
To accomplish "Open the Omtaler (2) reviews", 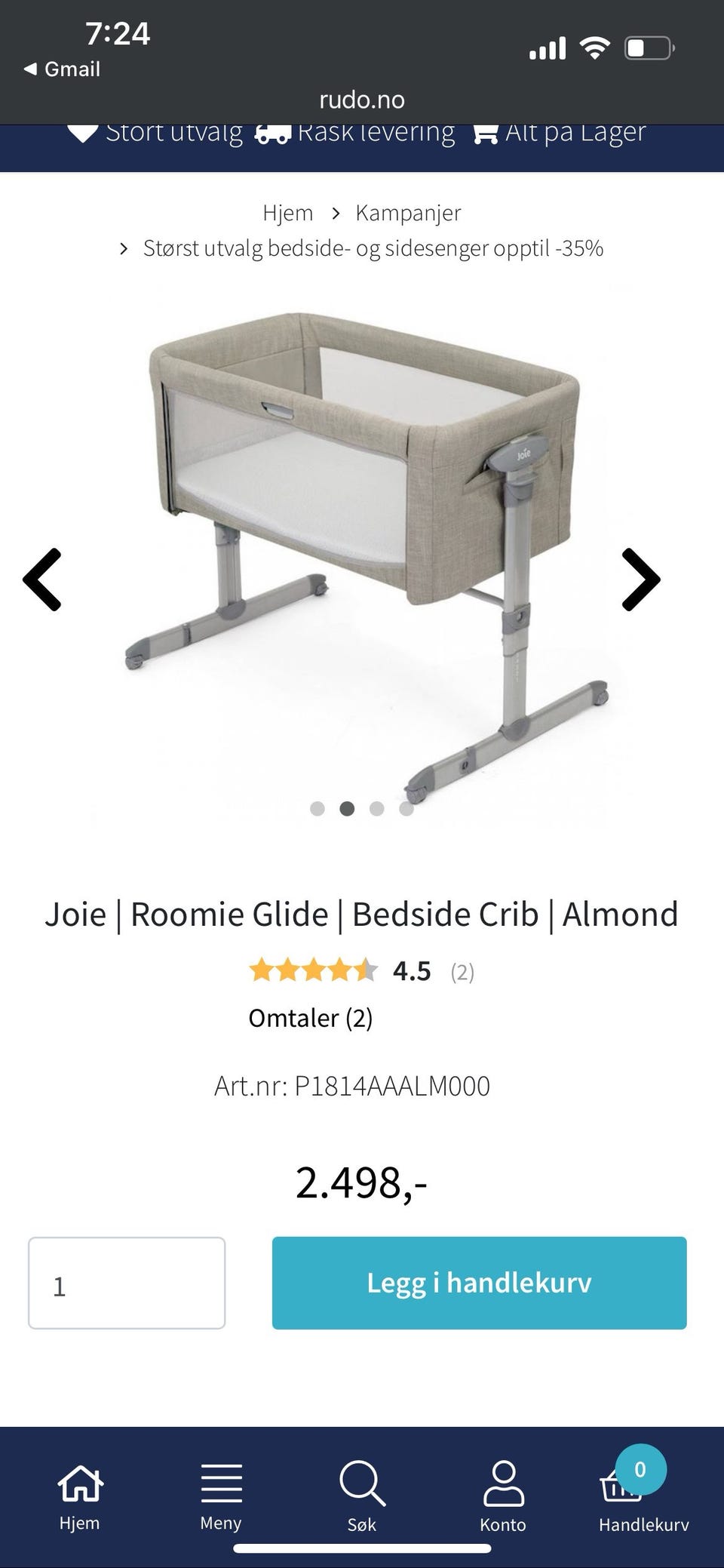I will [311, 1018].
